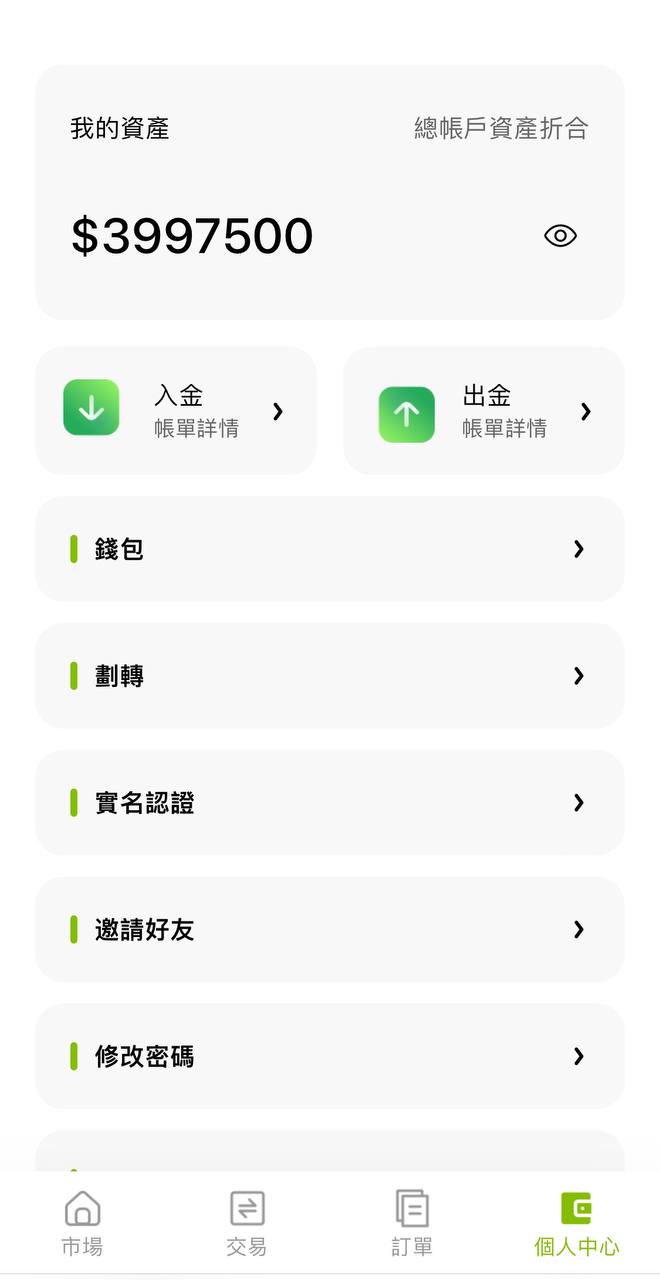Switch to the 訂單 orders tab
The image size is (660, 1280).
(412, 1222)
